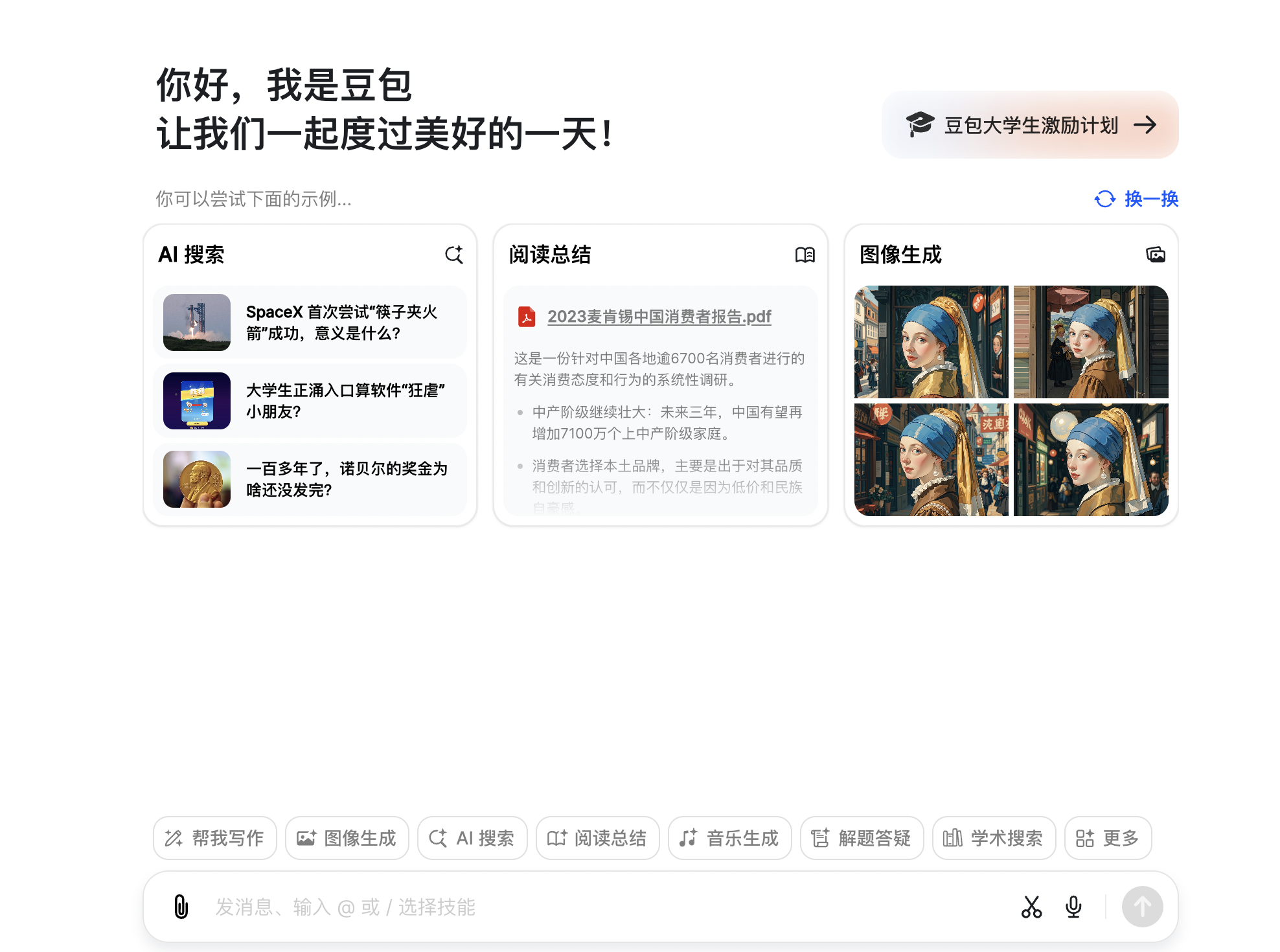Viewport: 1280px width, 952px height.
Task: Tap the scissors screenshot icon
Action: (x=1031, y=907)
